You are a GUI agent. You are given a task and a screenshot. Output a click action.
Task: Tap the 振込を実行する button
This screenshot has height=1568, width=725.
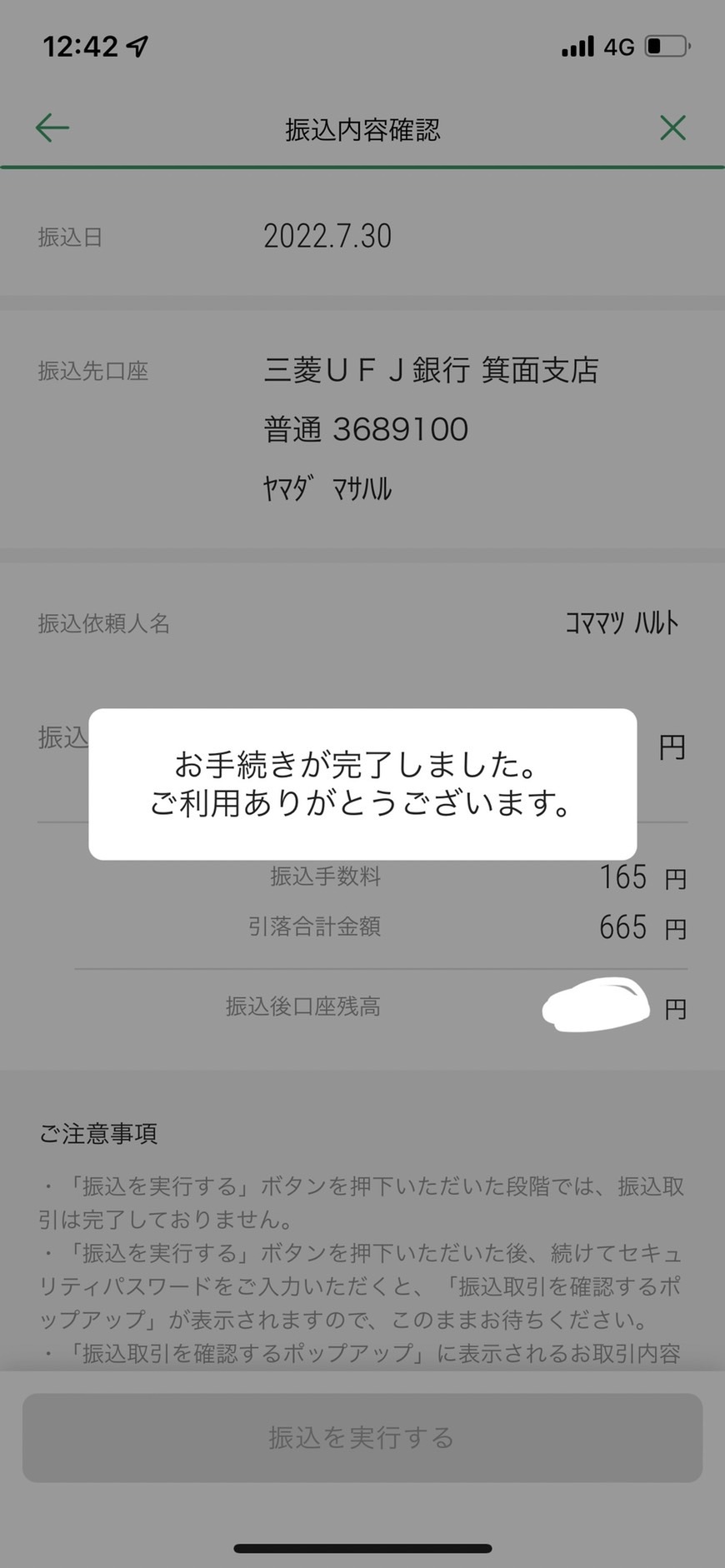(362, 1437)
